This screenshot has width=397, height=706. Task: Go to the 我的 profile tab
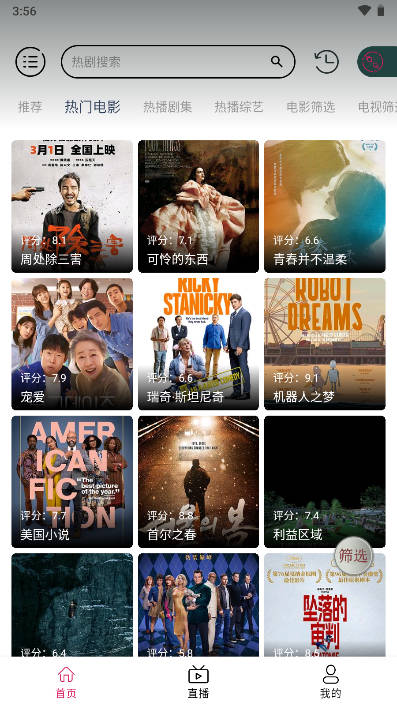click(331, 682)
